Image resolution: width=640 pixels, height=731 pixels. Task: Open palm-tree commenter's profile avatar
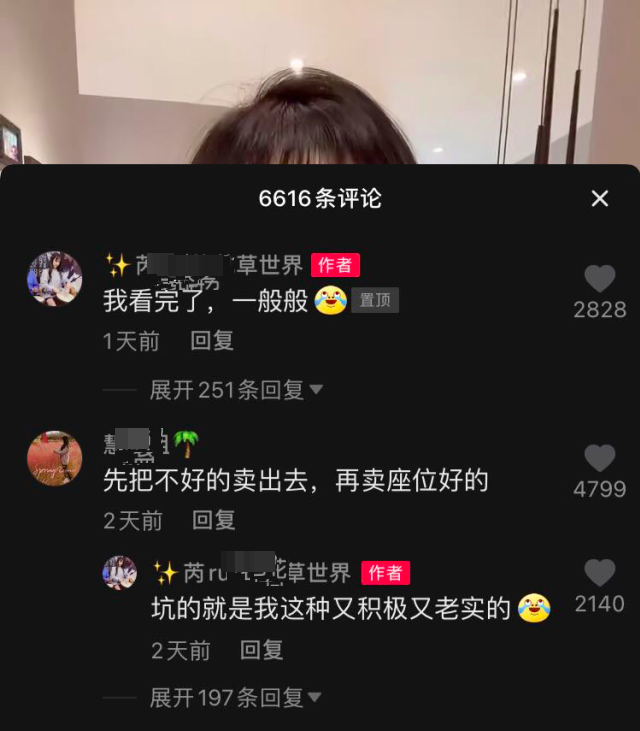pyautogui.click(x=55, y=459)
